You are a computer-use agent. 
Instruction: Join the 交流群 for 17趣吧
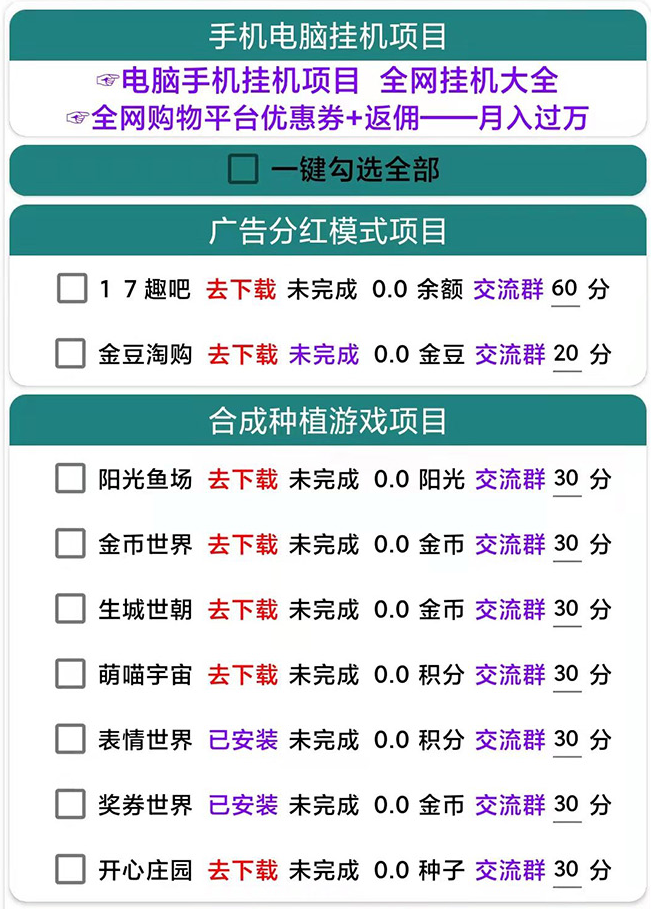click(x=508, y=290)
